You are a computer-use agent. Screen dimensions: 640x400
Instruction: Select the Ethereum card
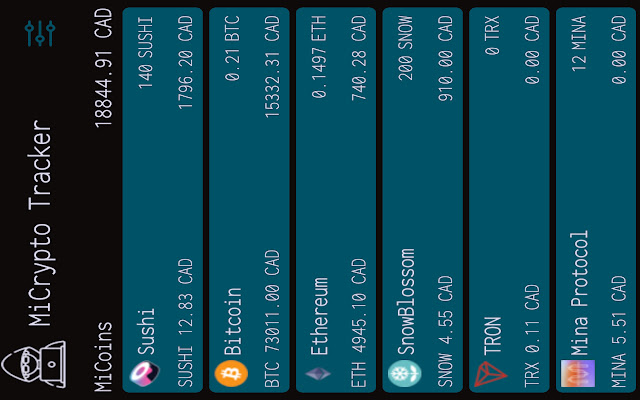pyautogui.click(x=336, y=200)
